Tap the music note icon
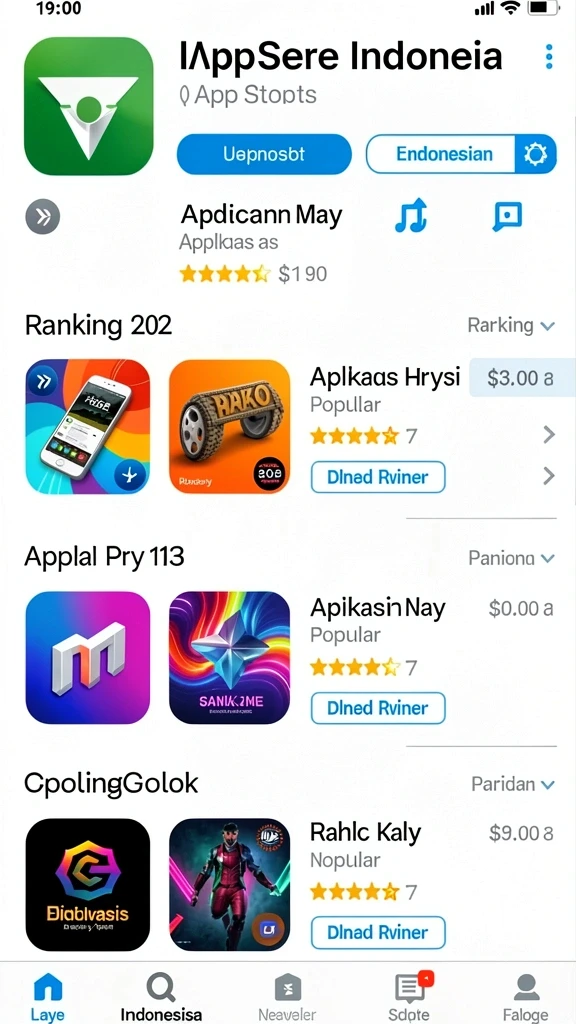This screenshot has height=1024, width=576. click(411, 216)
